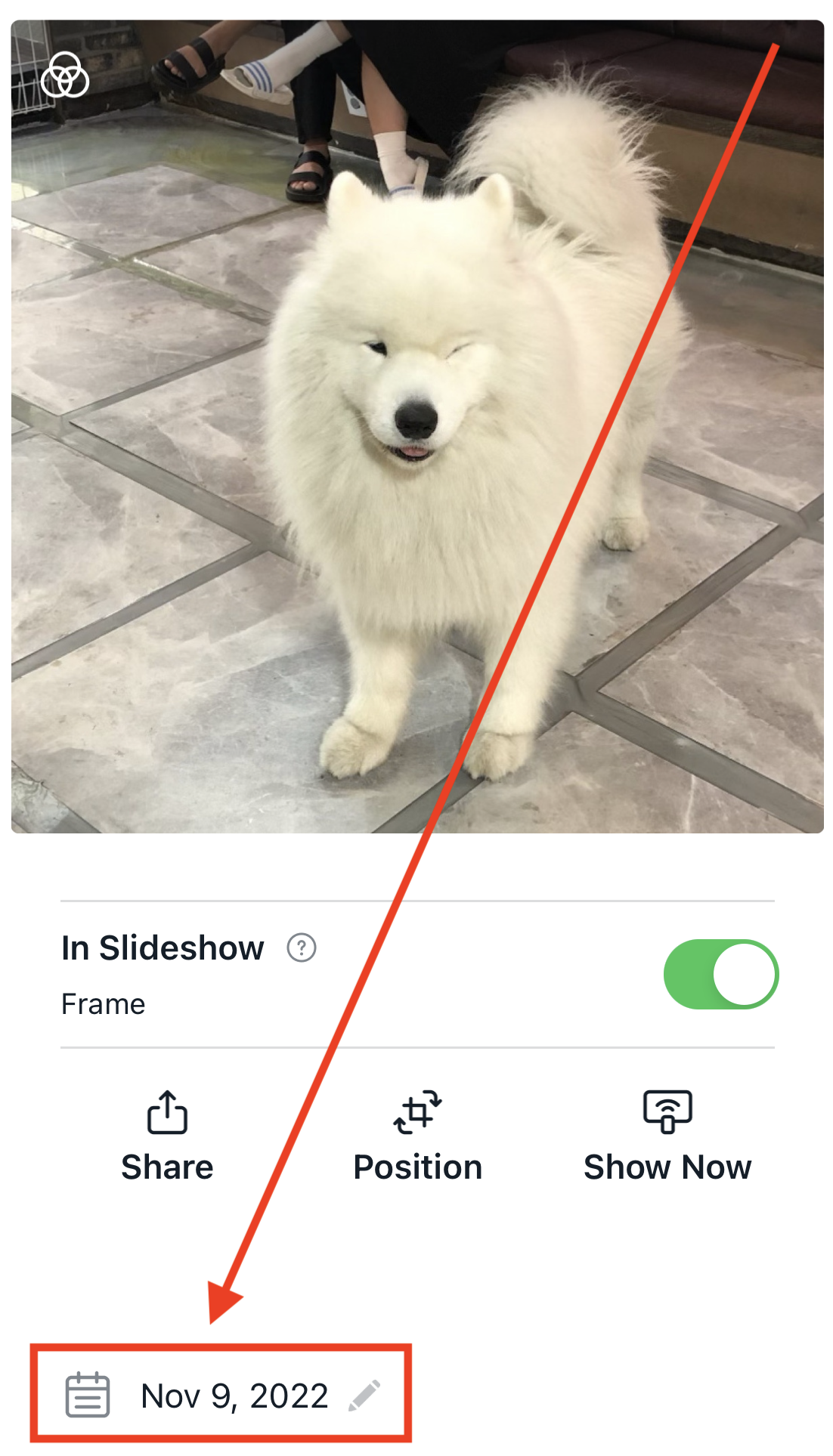
Task: Open the dog photo full view
Action: pyautogui.click(x=417, y=426)
